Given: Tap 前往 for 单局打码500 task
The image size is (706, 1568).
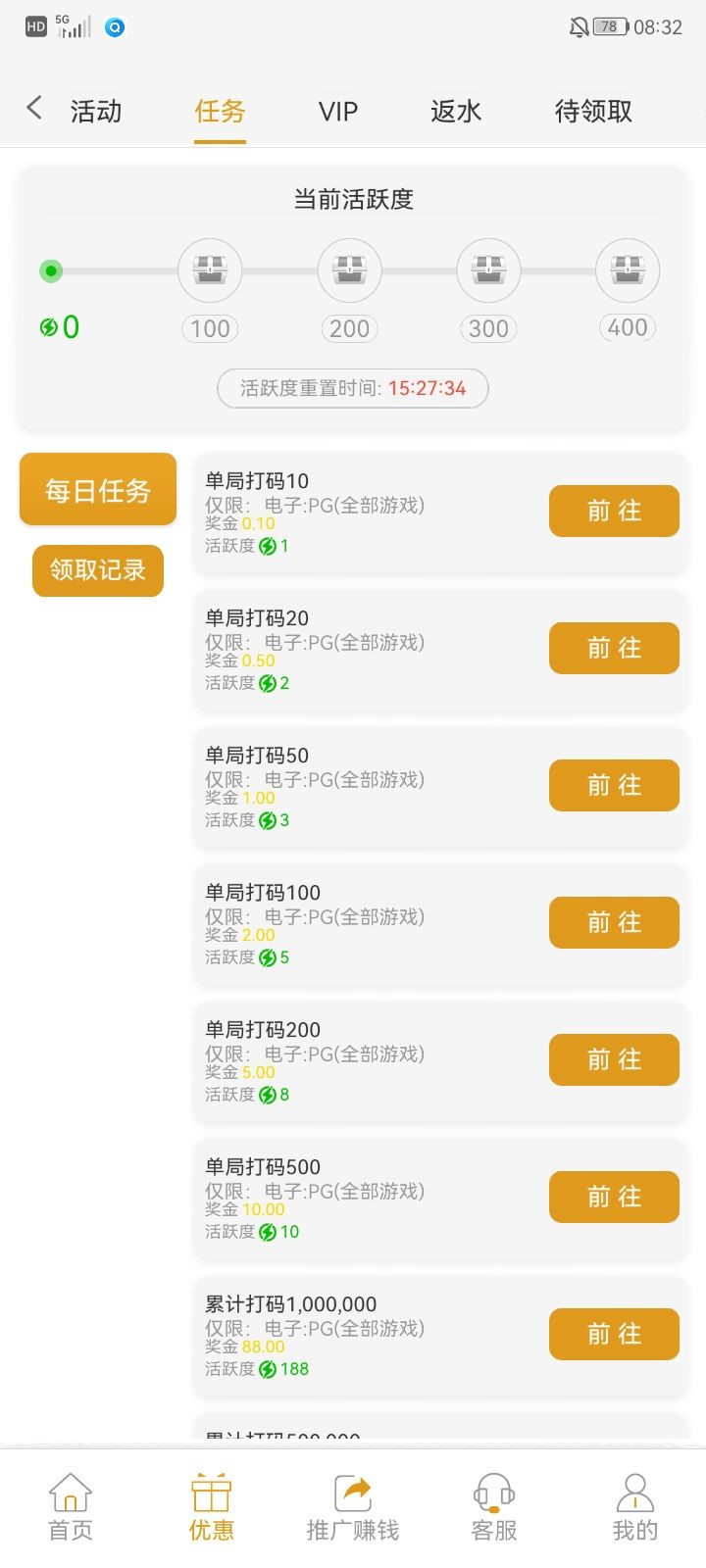Looking at the screenshot, I should coord(614,1197).
